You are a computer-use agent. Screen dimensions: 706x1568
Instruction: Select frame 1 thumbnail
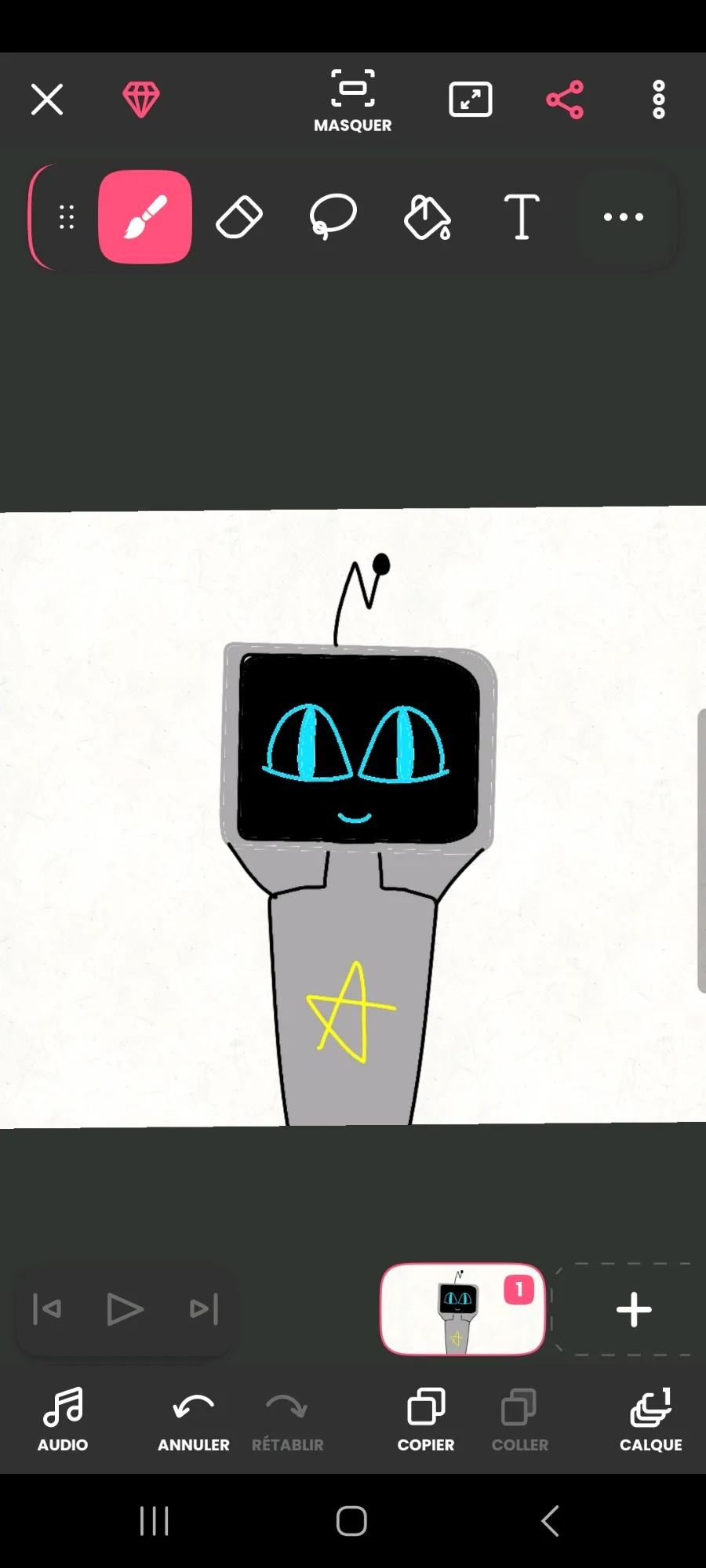(x=463, y=1309)
